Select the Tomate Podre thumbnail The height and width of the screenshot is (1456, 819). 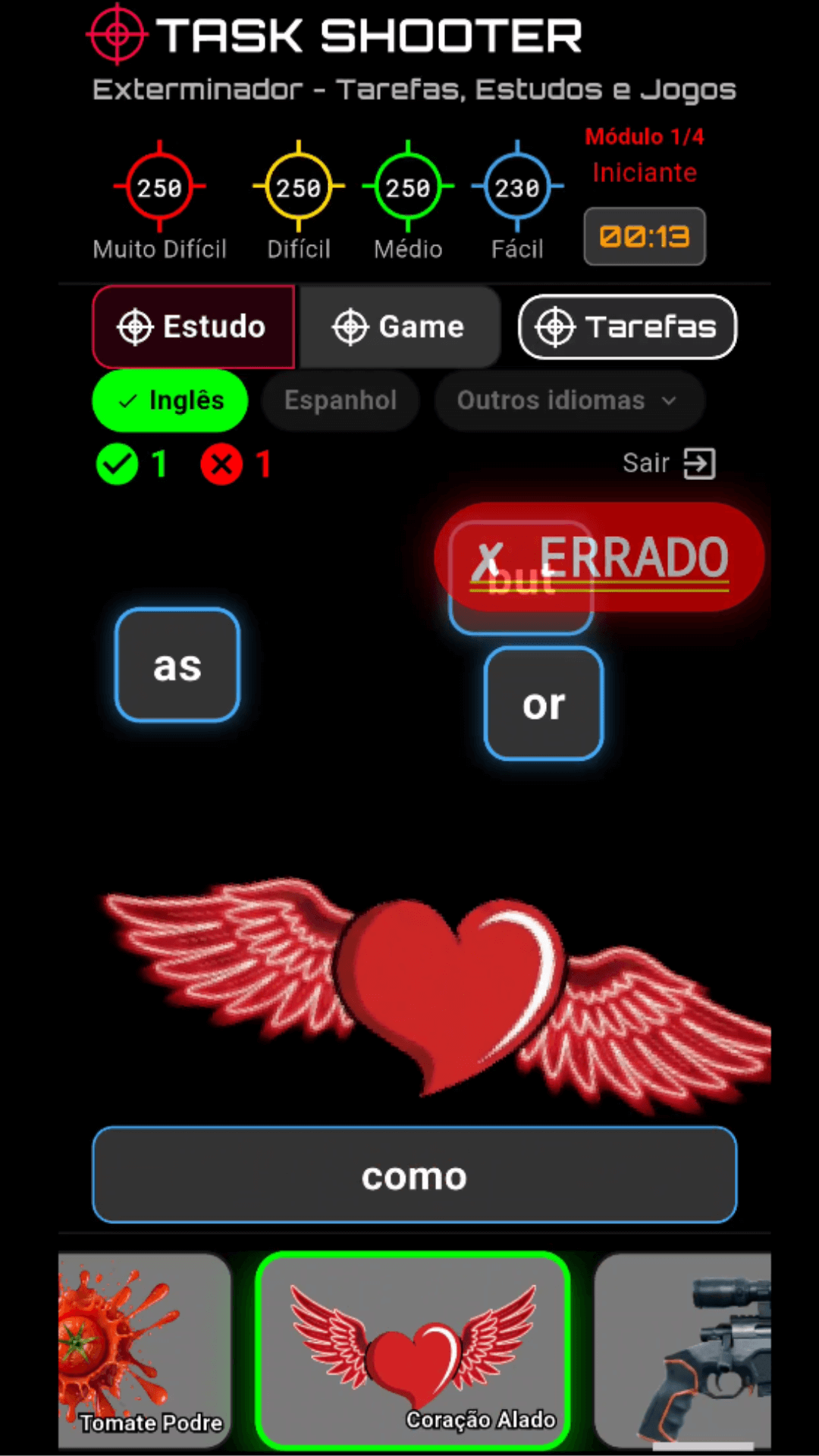143,1350
